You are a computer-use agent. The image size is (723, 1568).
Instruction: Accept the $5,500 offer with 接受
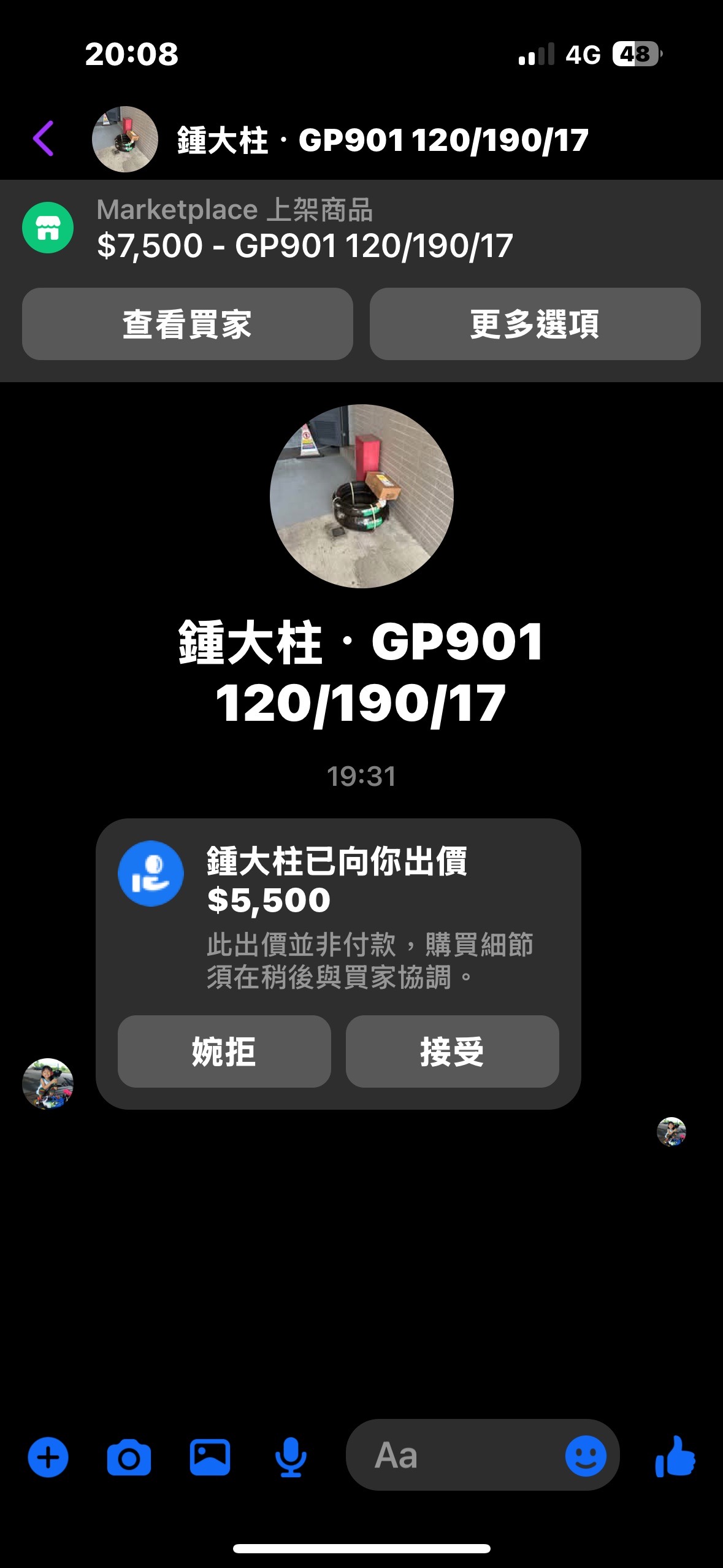(452, 1051)
